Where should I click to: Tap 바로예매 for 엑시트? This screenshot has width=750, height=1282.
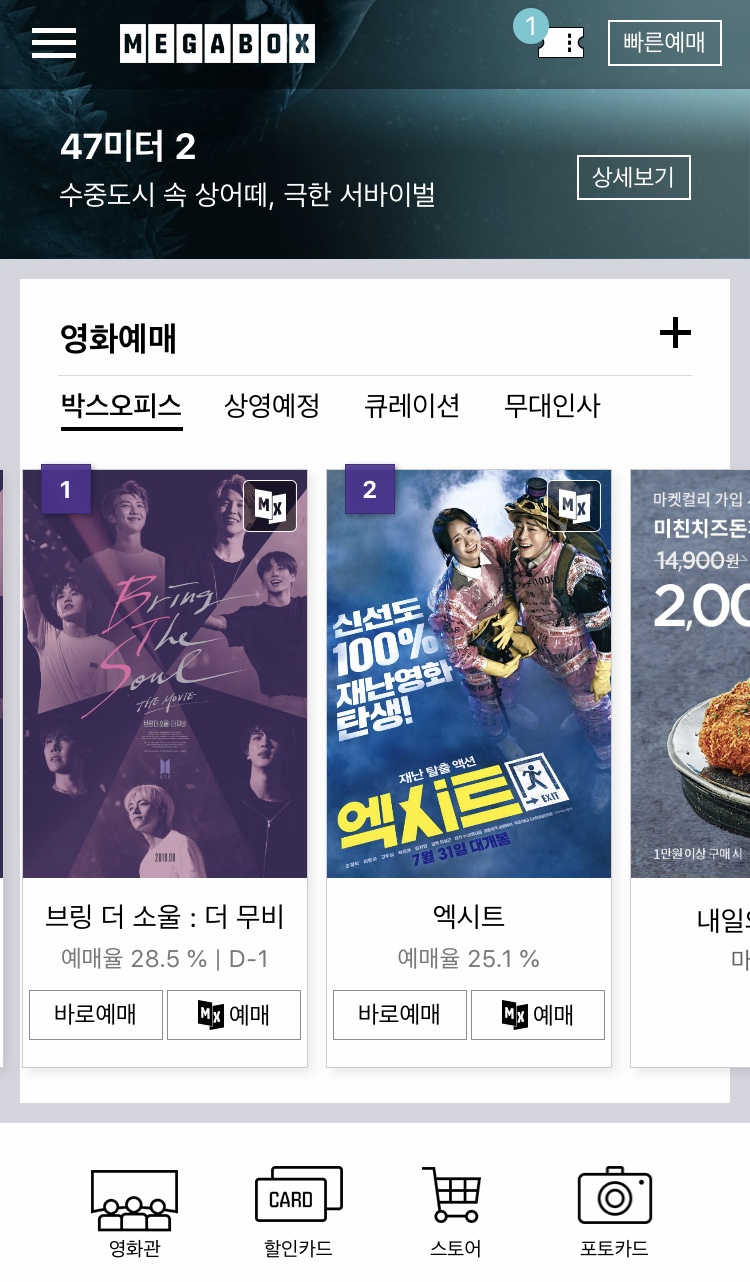click(x=399, y=1015)
